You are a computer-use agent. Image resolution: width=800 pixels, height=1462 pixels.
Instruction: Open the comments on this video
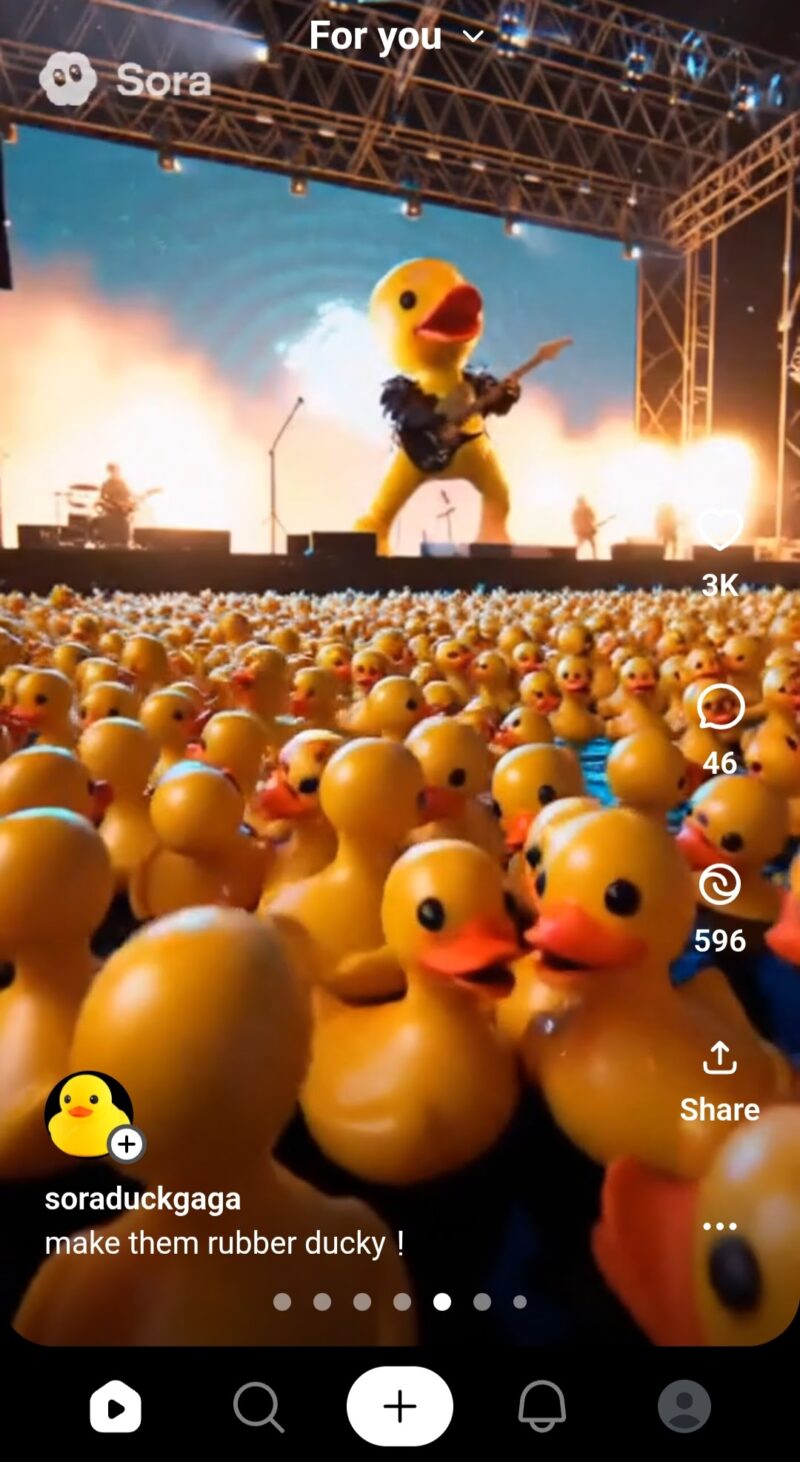[x=719, y=708]
